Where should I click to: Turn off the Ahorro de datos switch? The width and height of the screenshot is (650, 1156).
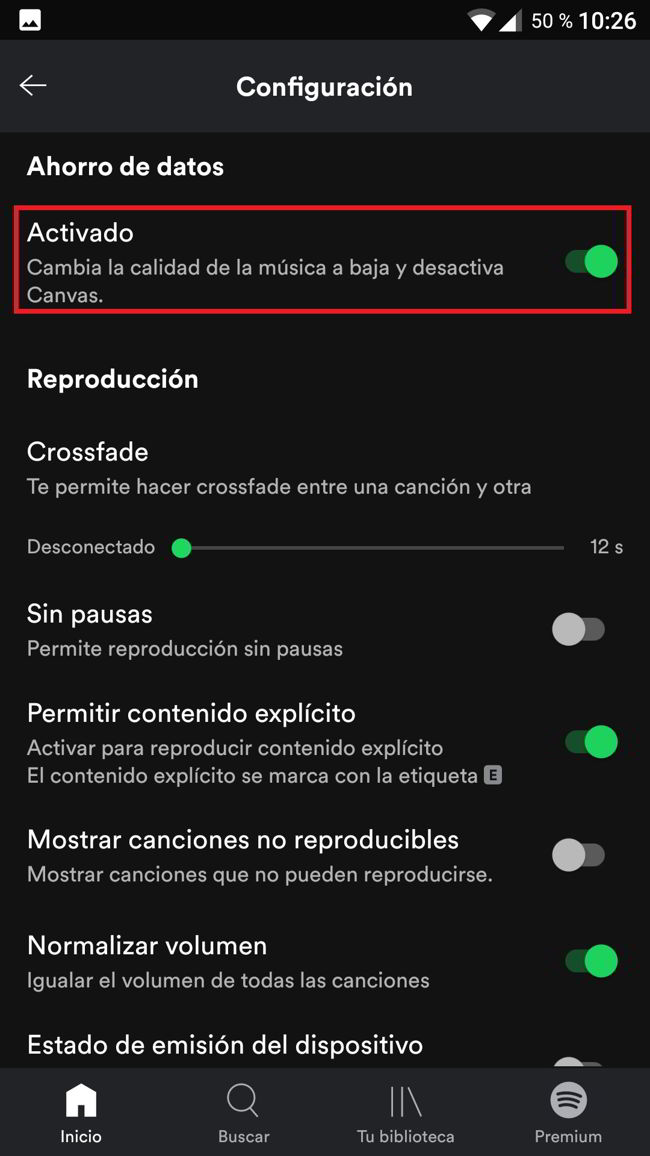click(591, 262)
